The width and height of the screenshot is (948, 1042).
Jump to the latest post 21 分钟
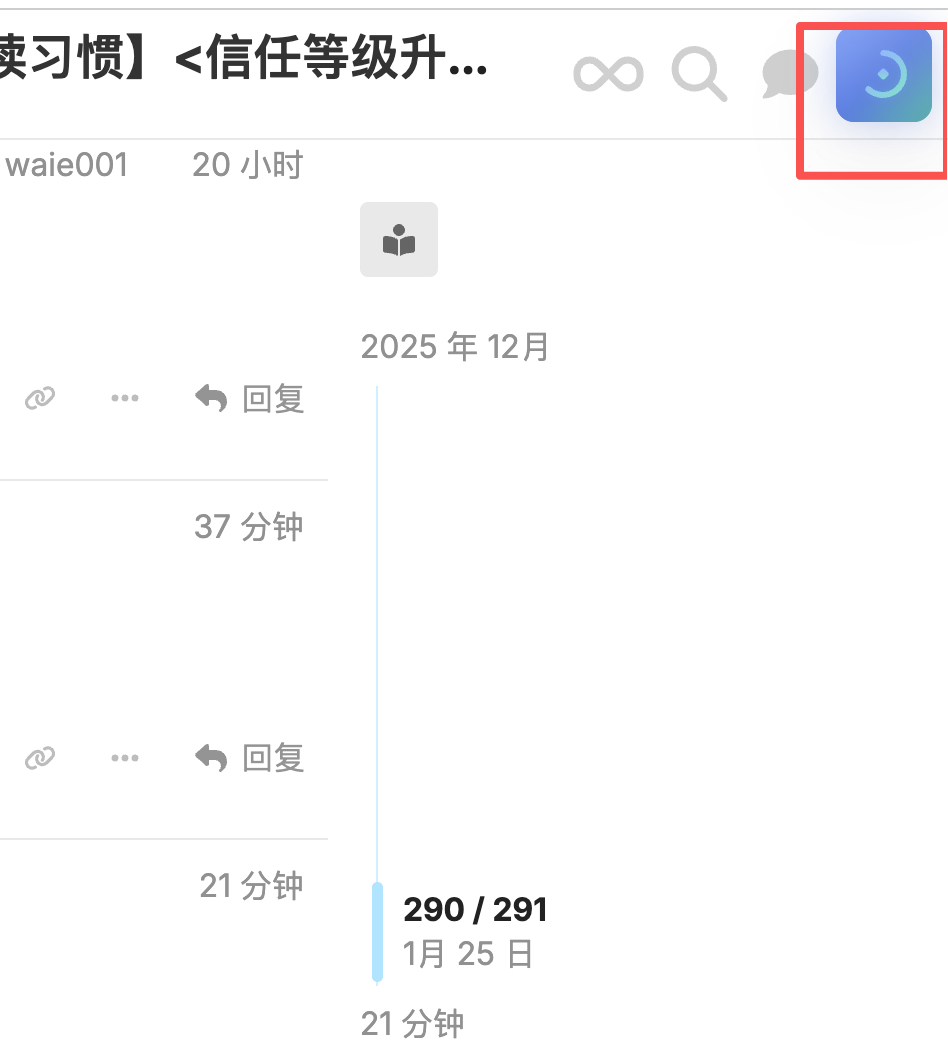pyautogui.click(x=412, y=1023)
